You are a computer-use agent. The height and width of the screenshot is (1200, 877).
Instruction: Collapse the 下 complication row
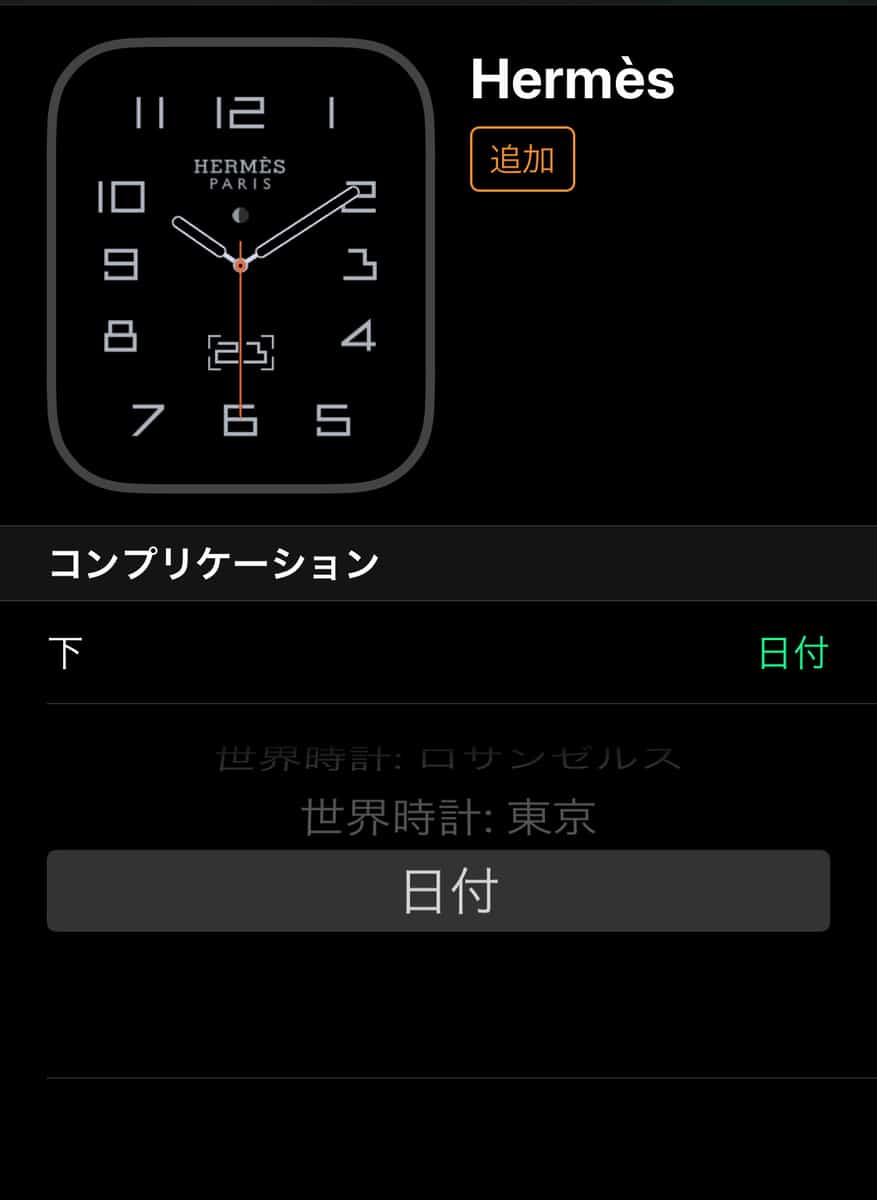click(438, 653)
